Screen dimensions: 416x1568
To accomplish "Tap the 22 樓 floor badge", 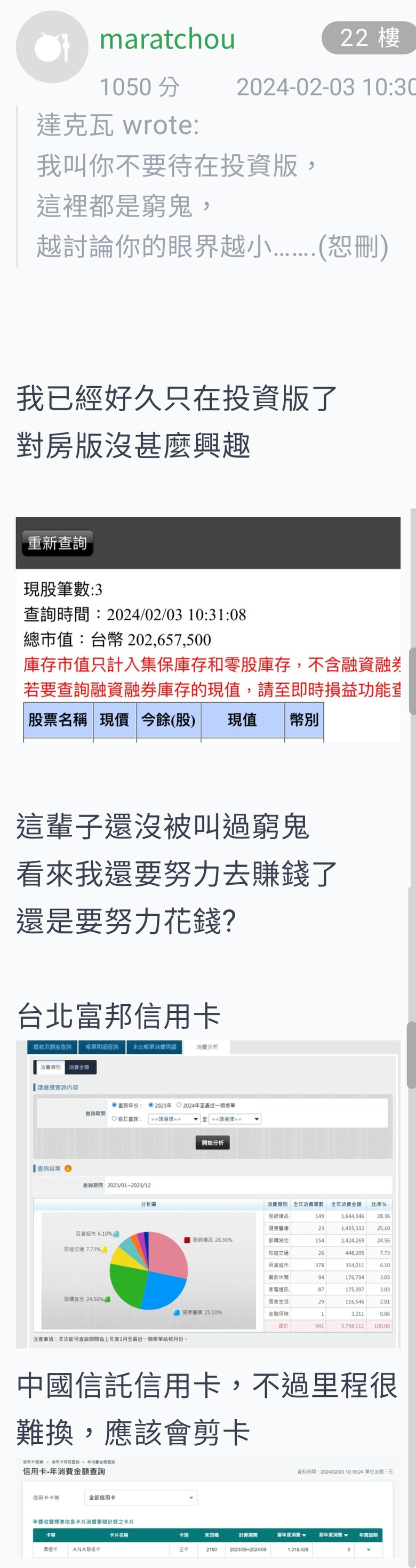I will click(368, 38).
